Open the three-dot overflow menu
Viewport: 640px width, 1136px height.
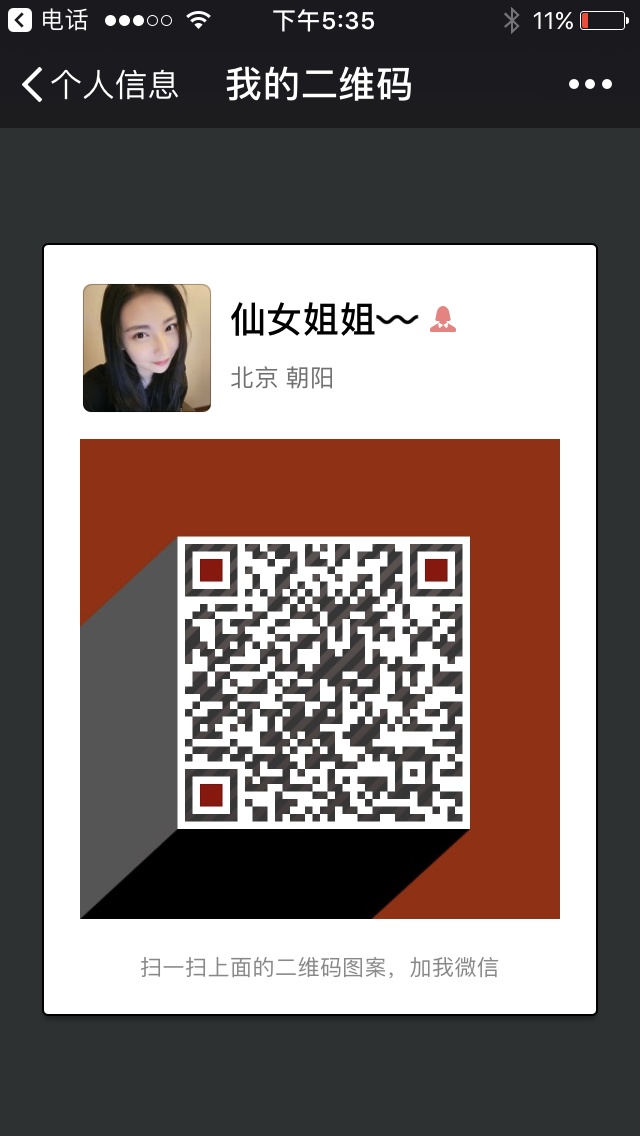click(590, 85)
